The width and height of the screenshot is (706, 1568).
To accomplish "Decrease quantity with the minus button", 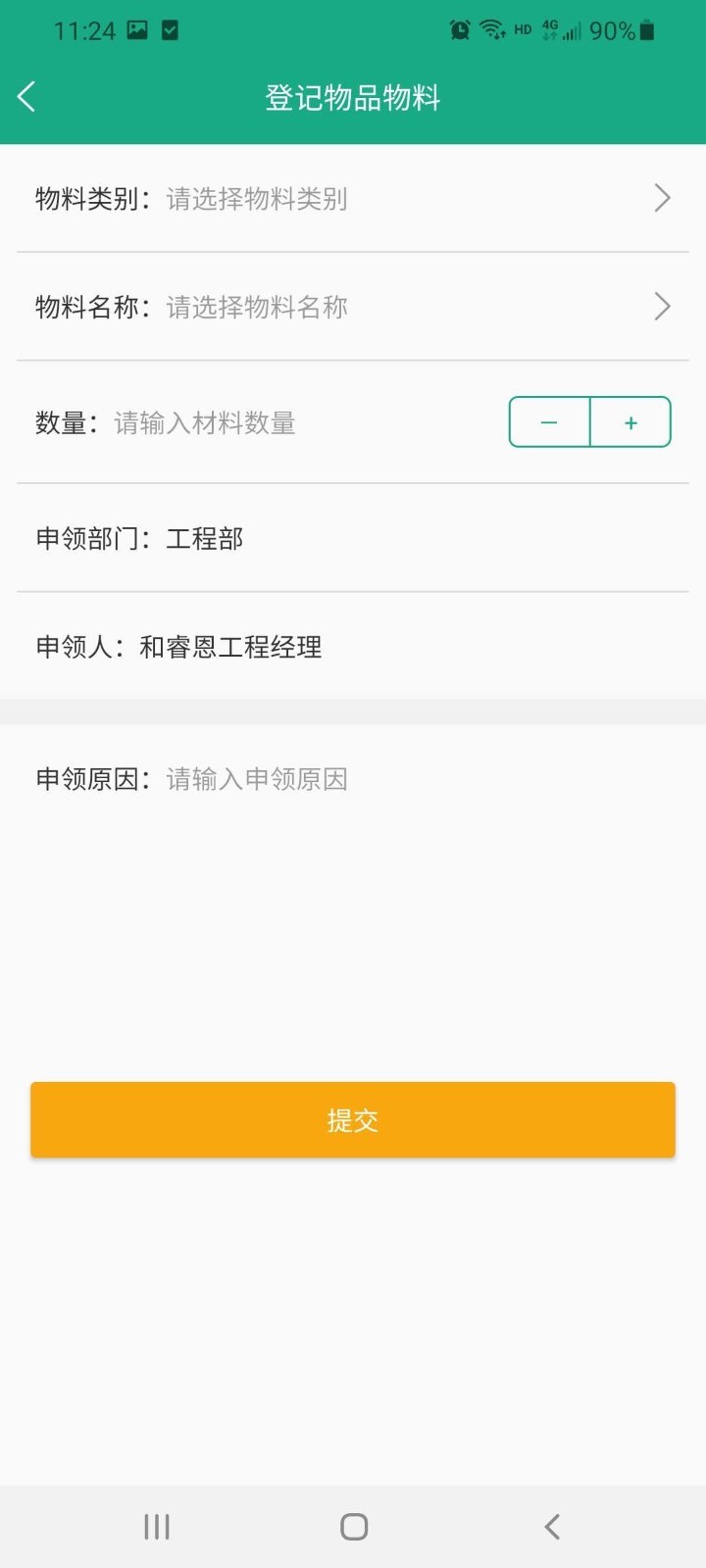I will coord(549,422).
